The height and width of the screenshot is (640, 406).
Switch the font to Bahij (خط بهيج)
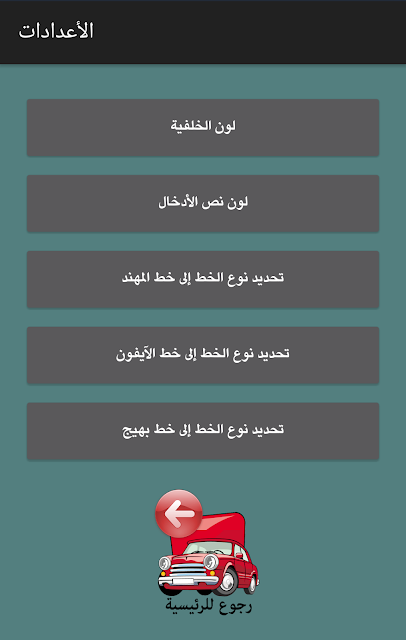point(203,431)
